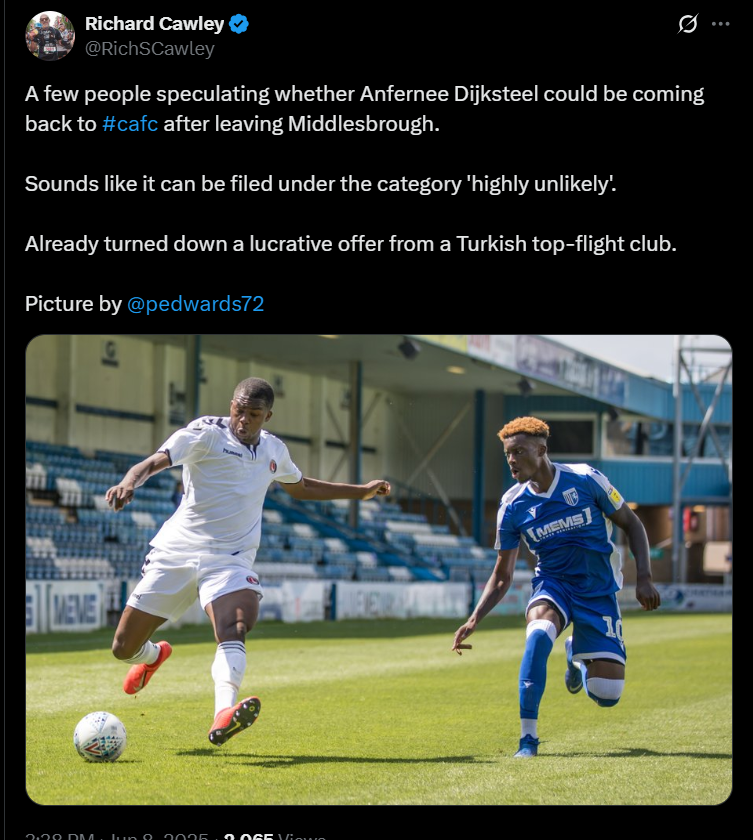
Task: Open the Richard Cawley display name
Action: [x=154, y=23]
